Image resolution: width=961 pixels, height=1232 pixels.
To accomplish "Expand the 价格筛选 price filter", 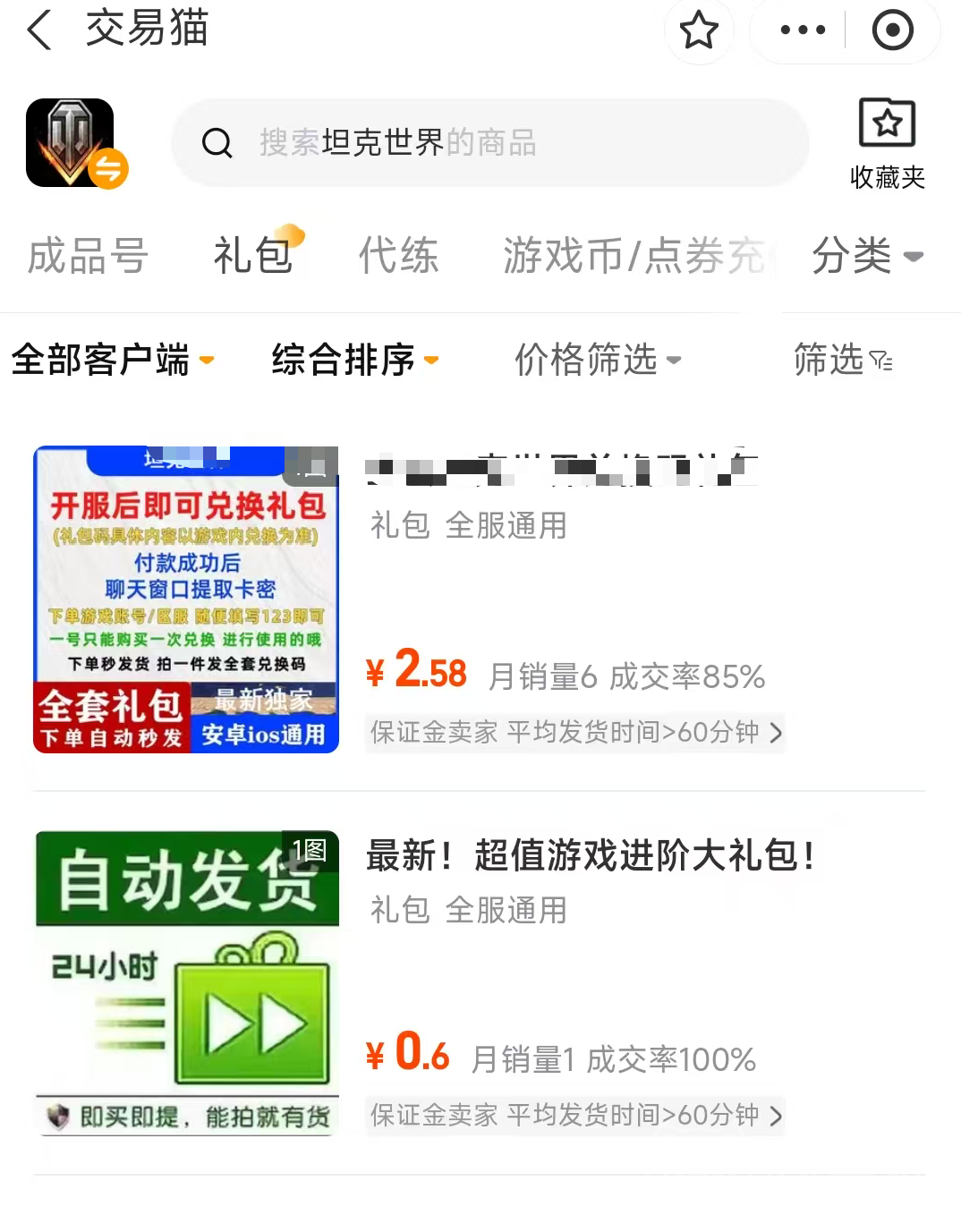I will [597, 360].
